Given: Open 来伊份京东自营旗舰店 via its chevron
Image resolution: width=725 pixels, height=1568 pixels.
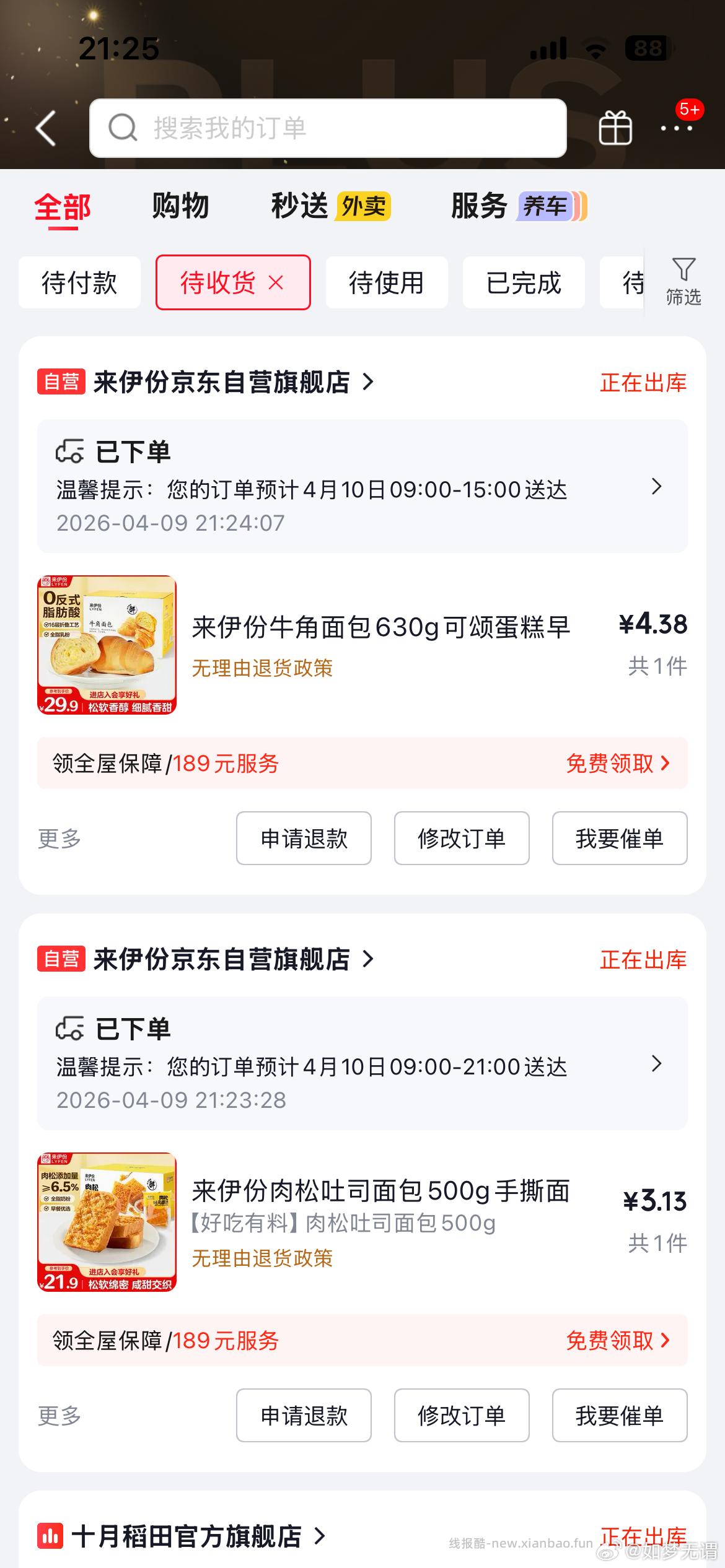Looking at the screenshot, I should (367, 382).
